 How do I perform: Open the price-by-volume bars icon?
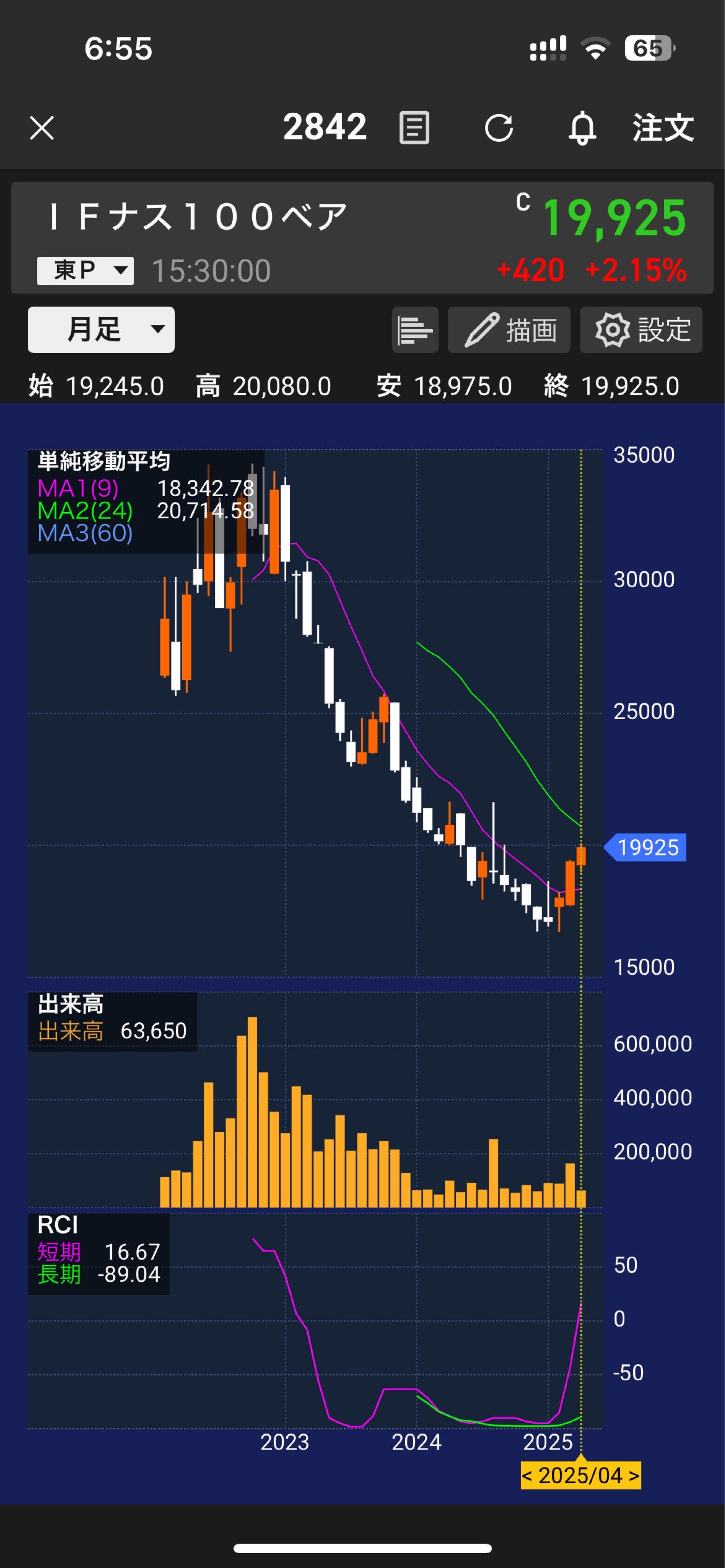pos(415,330)
